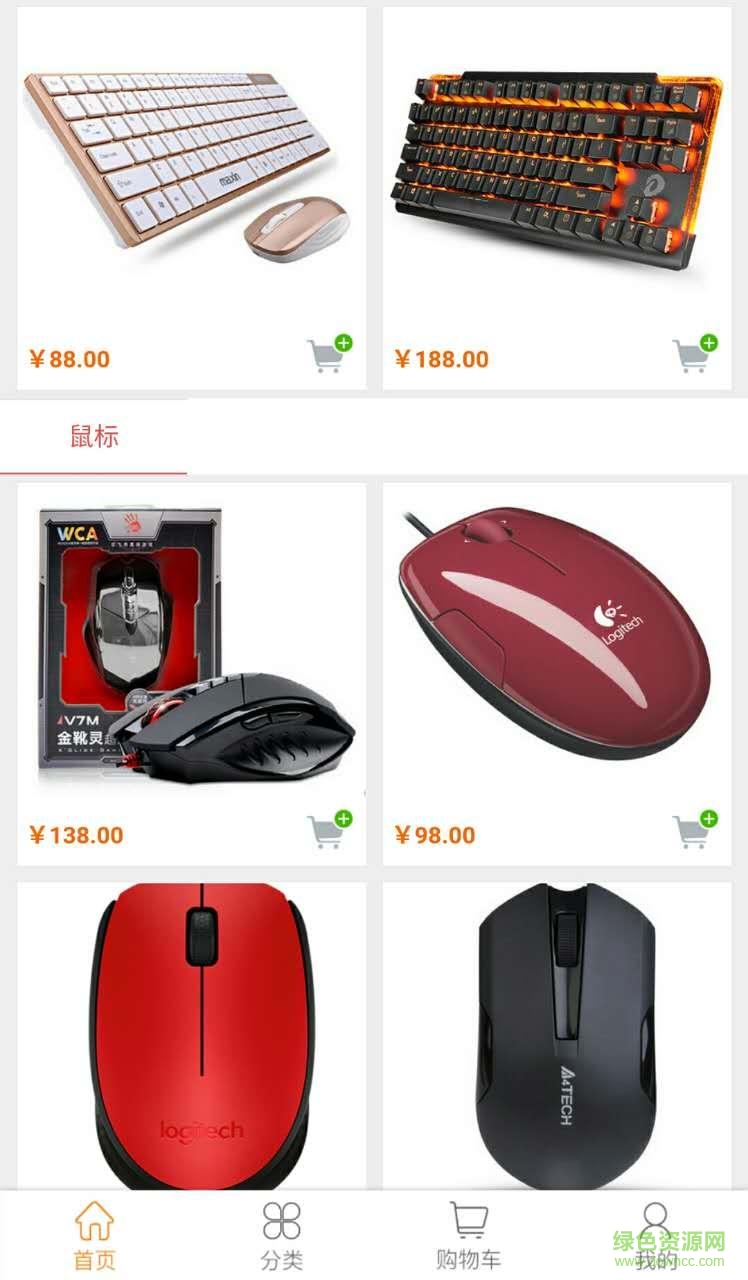Image resolution: width=748 pixels, height=1280 pixels.
Task: Open the 购物车 shopping cart tab
Action: [468, 1236]
